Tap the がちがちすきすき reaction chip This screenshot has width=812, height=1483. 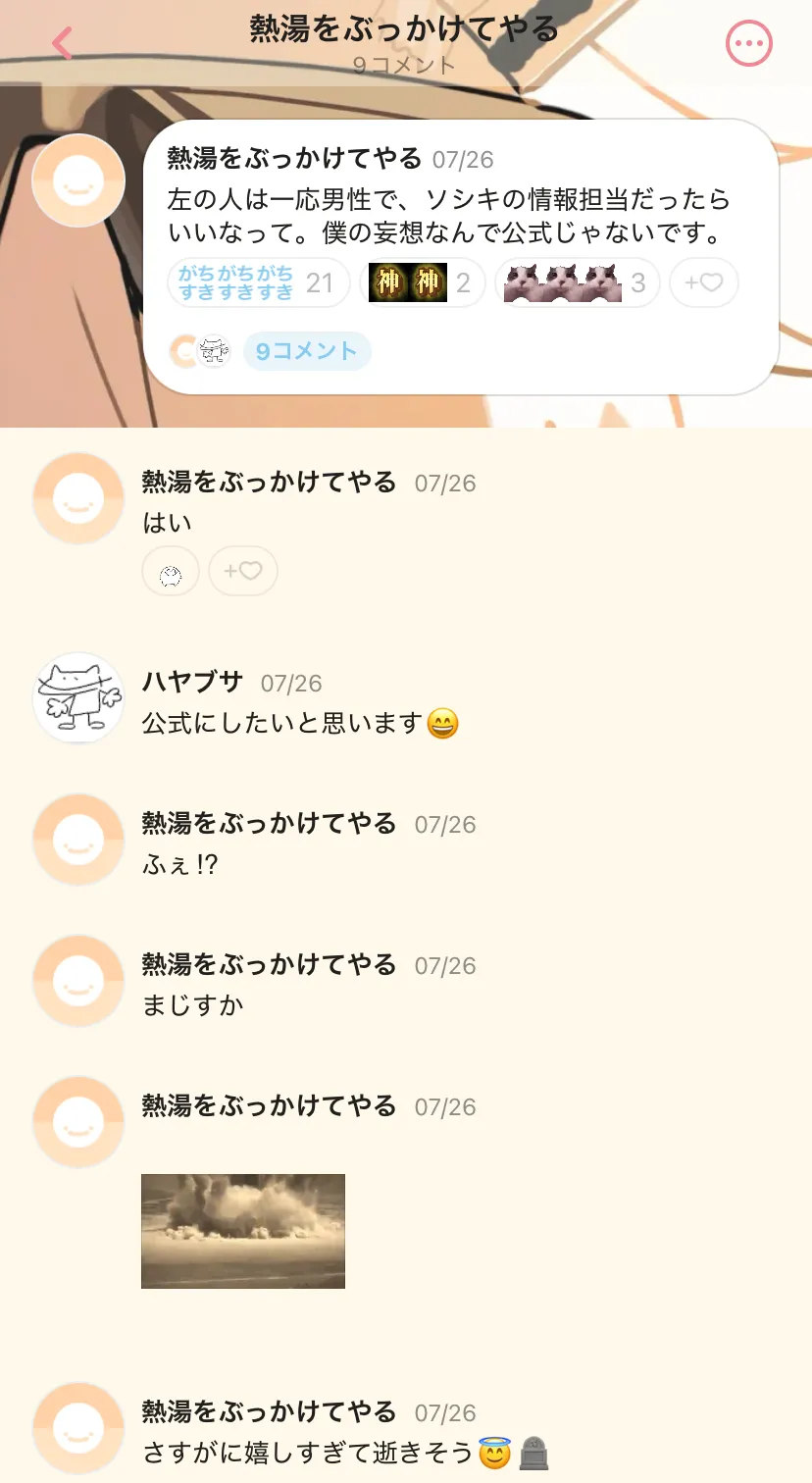259,283
